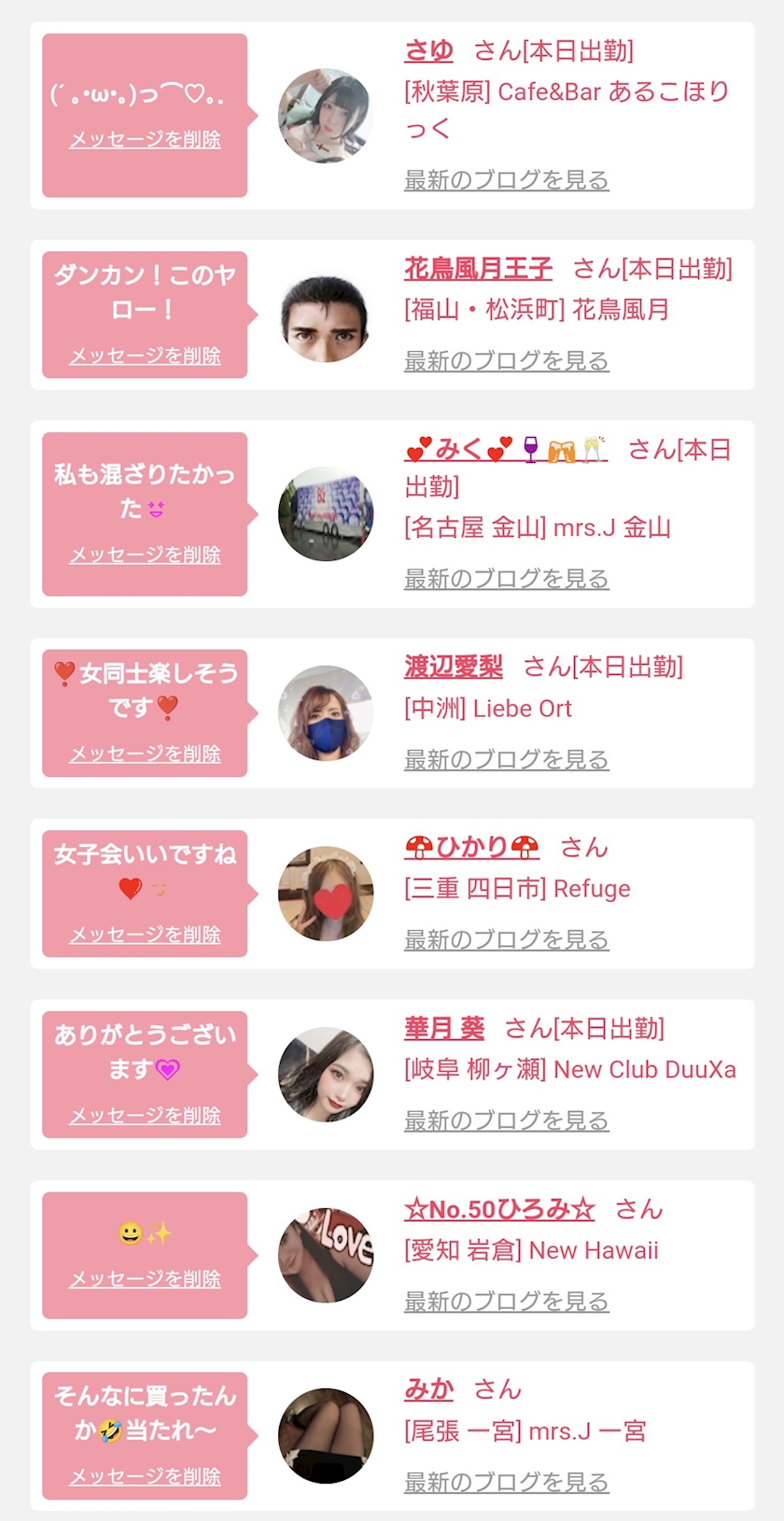Tap みく's profile photo
The height and width of the screenshot is (1521, 784).
(x=325, y=514)
